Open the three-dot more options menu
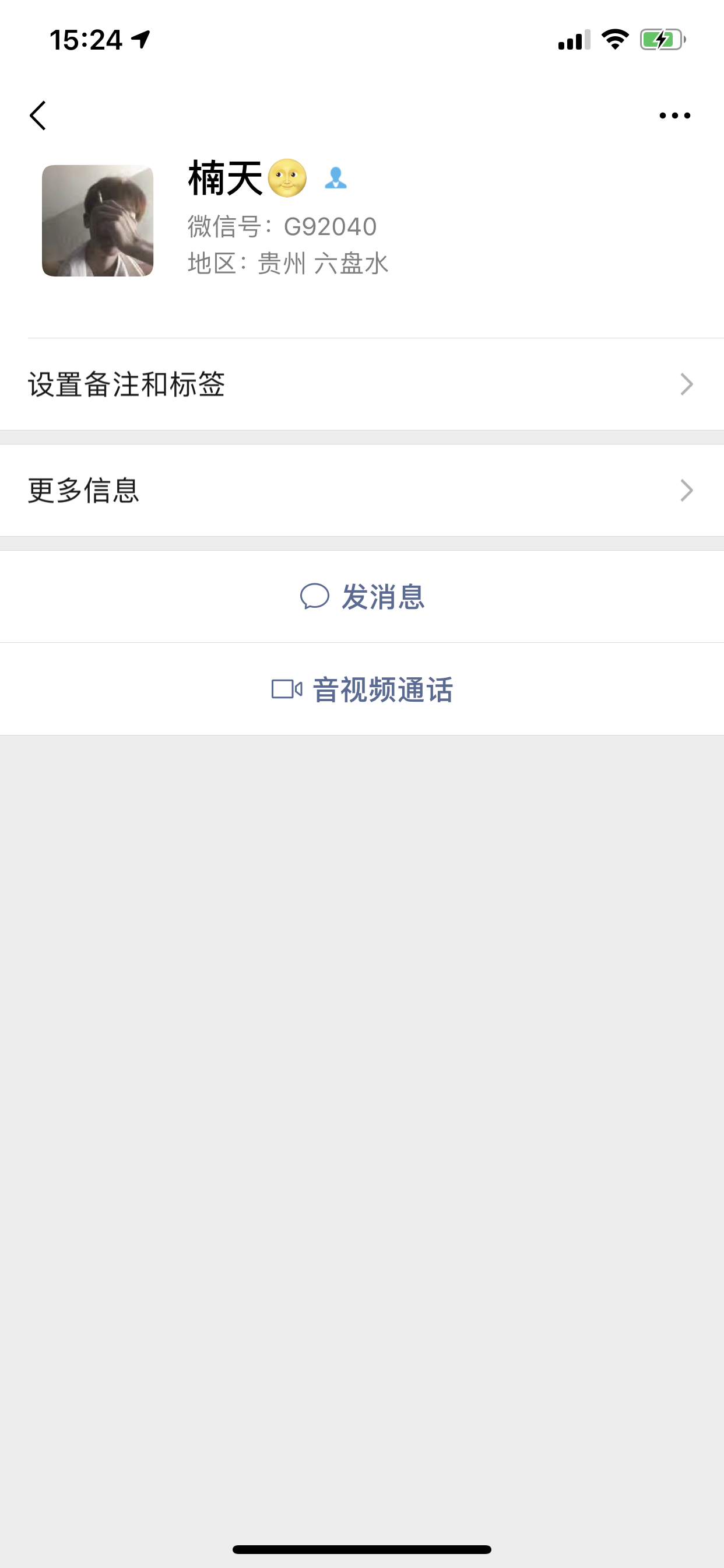The width and height of the screenshot is (724, 1568). [674, 116]
